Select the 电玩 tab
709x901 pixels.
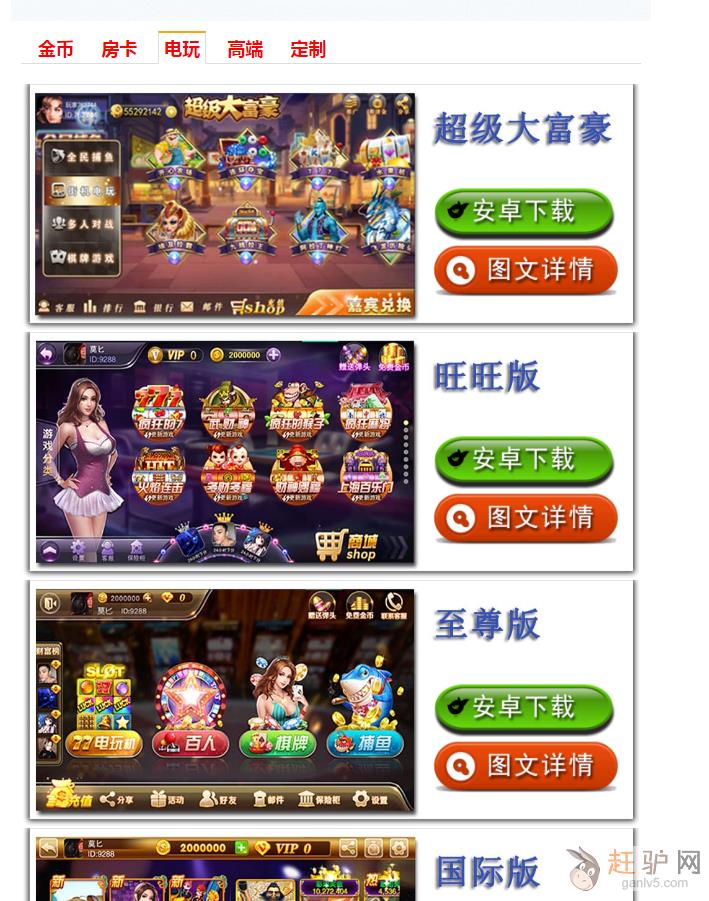tap(182, 49)
